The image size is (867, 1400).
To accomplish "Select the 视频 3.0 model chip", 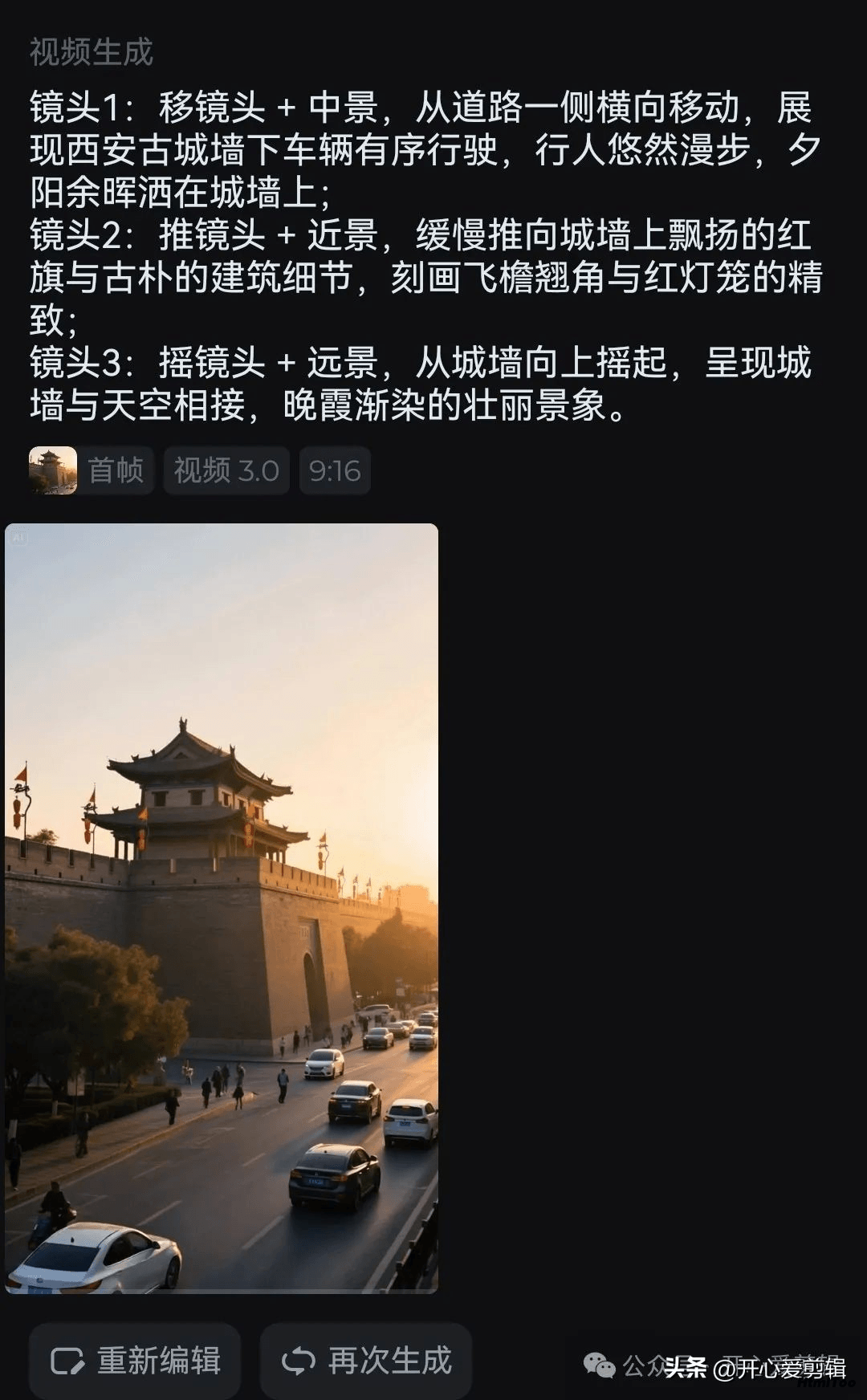I will tap(226, 470).
